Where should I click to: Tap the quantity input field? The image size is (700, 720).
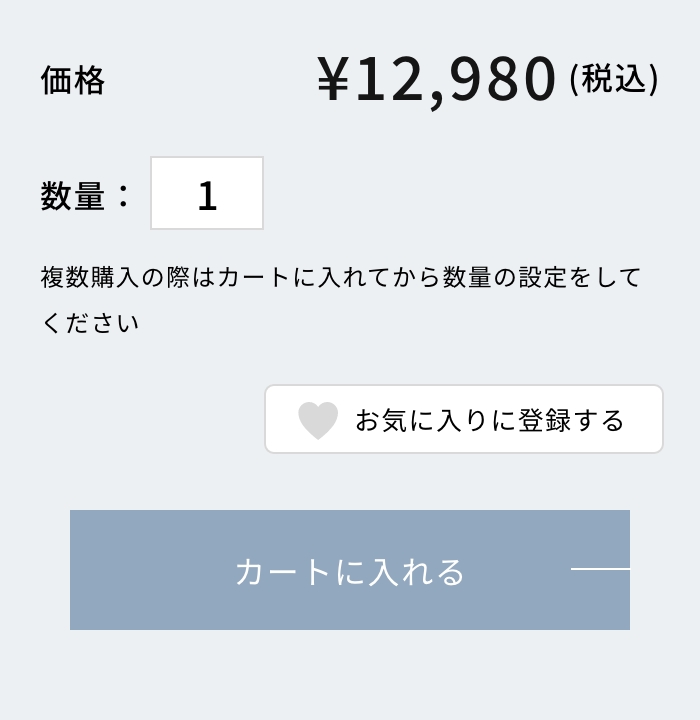pyautogui.click(x=207, y=193)
